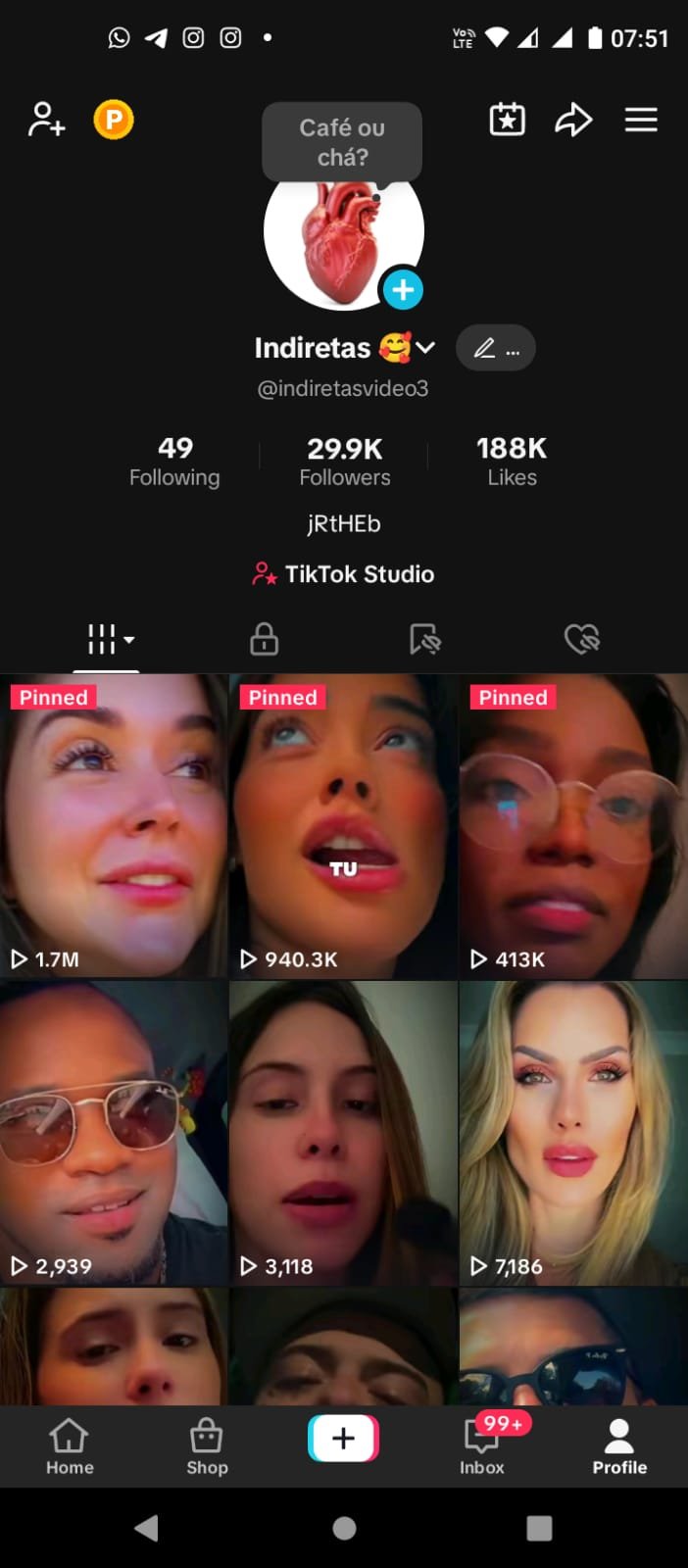Tap the edit profile pencil button

point(496,348)
